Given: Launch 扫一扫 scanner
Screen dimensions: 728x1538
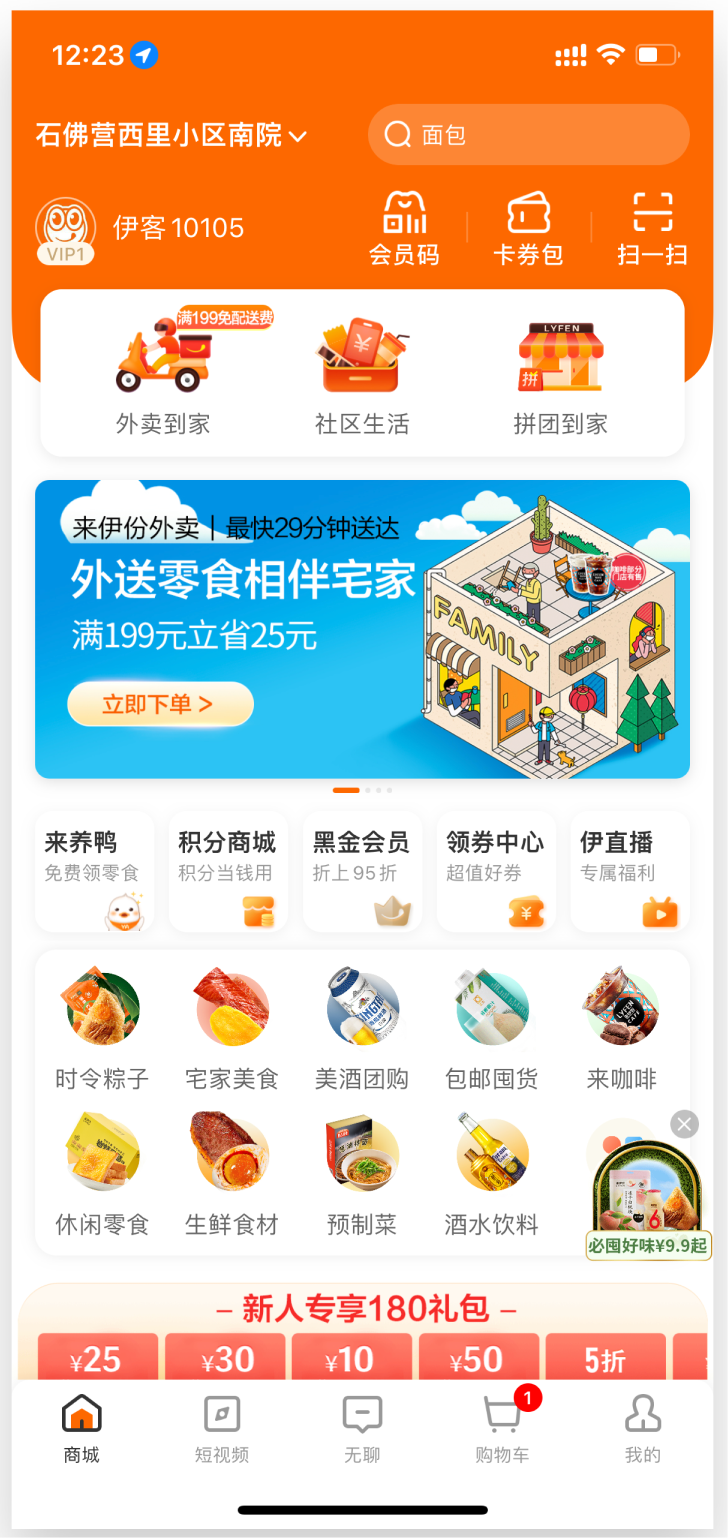Looking at the screenshot, I should (x=652, y=228).
